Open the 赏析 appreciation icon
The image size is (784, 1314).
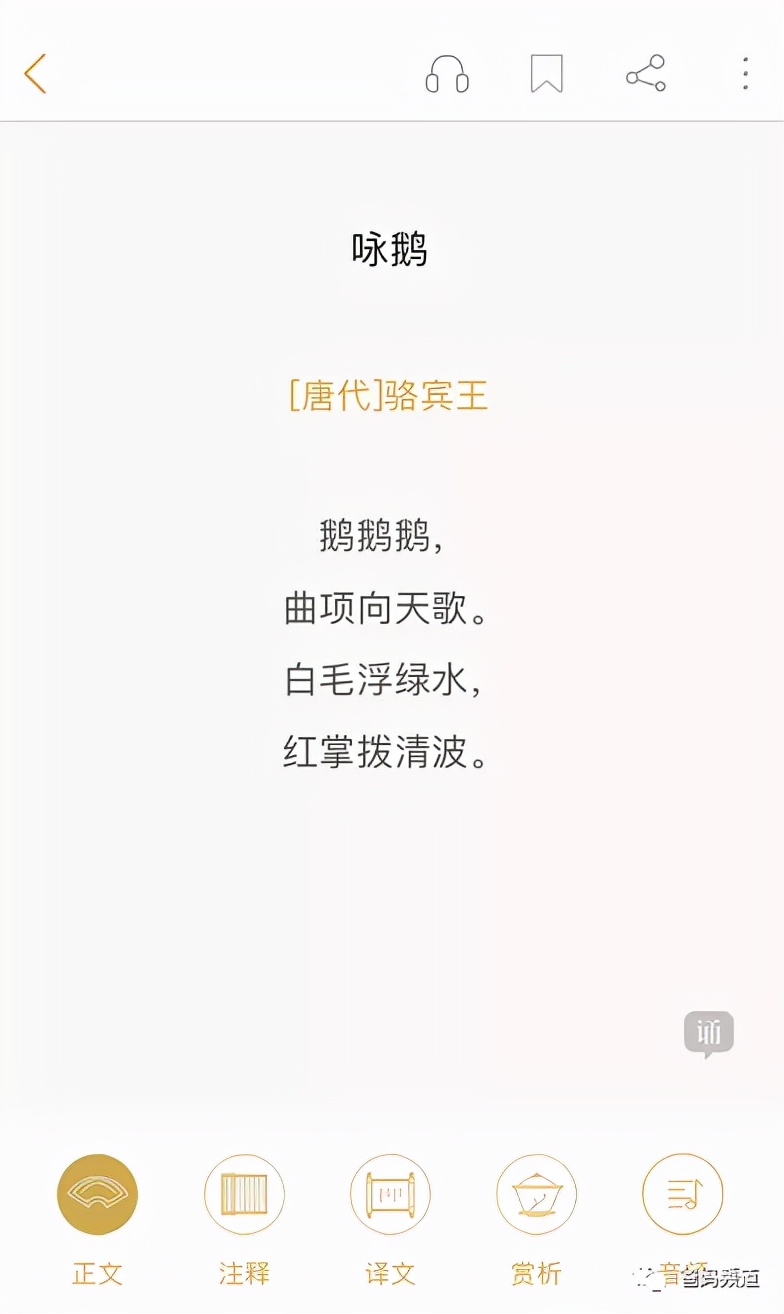pos(536,1193)
